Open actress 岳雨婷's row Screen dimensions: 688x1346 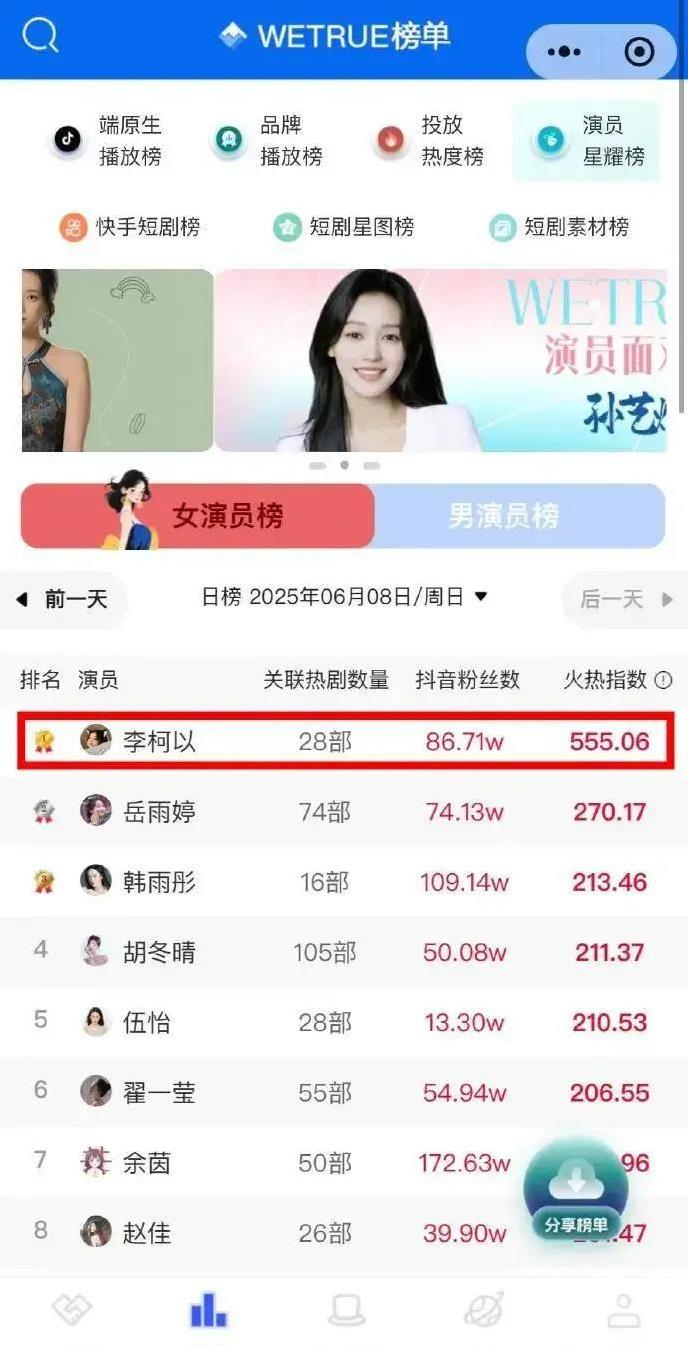[x=345, y=811]
